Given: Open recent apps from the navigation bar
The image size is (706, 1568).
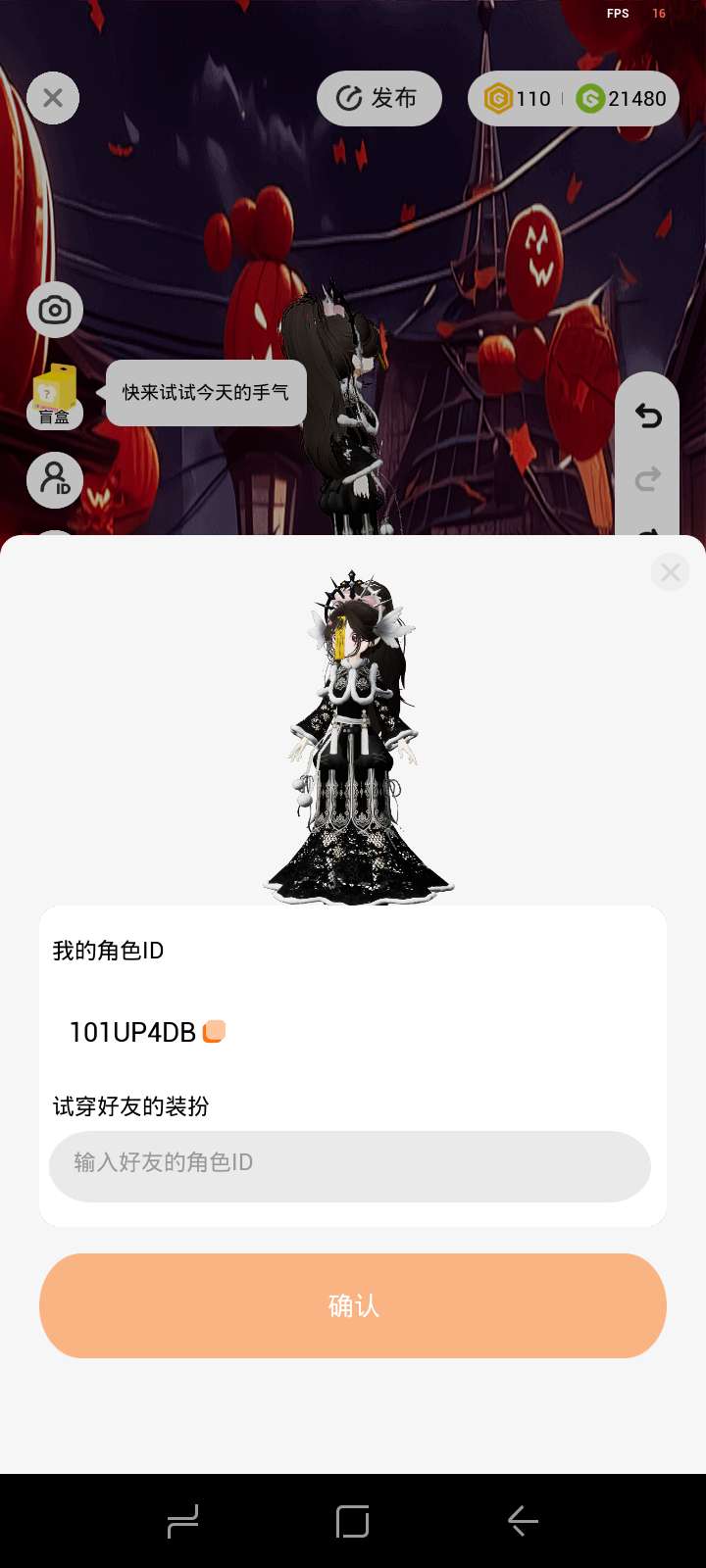Looking at the screenshot, I should pos(183,1521).
